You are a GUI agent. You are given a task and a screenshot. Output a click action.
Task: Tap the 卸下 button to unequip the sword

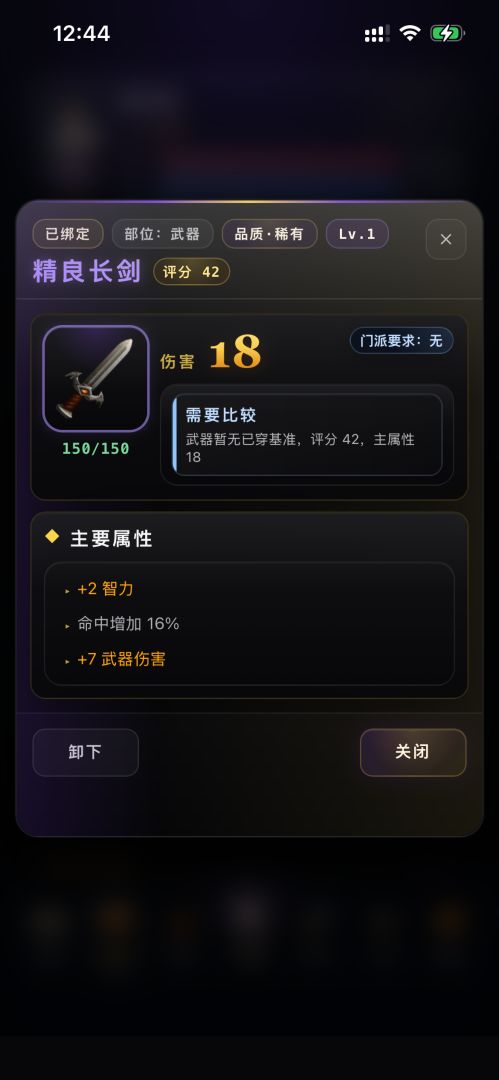[85, 752]
